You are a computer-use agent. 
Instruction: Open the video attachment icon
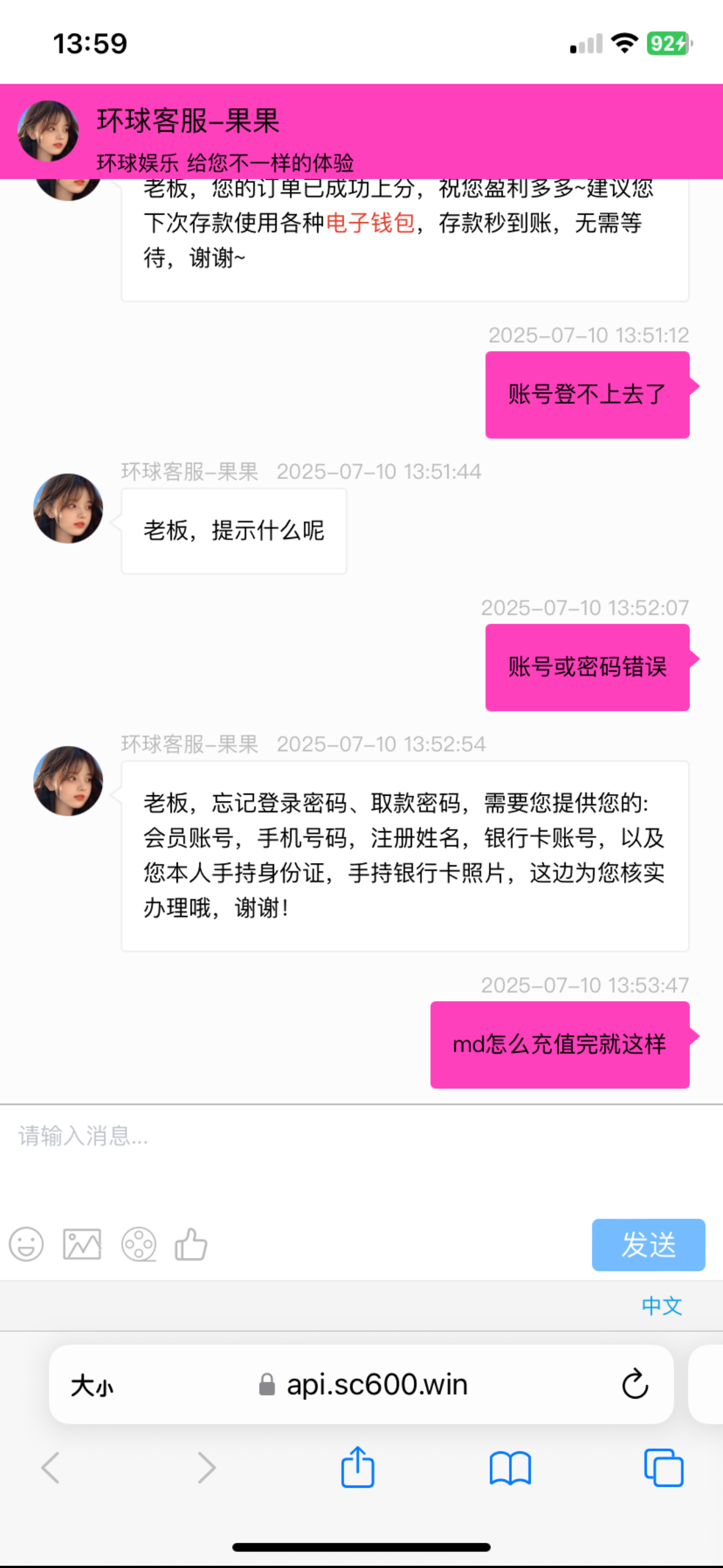[139, 1244]
